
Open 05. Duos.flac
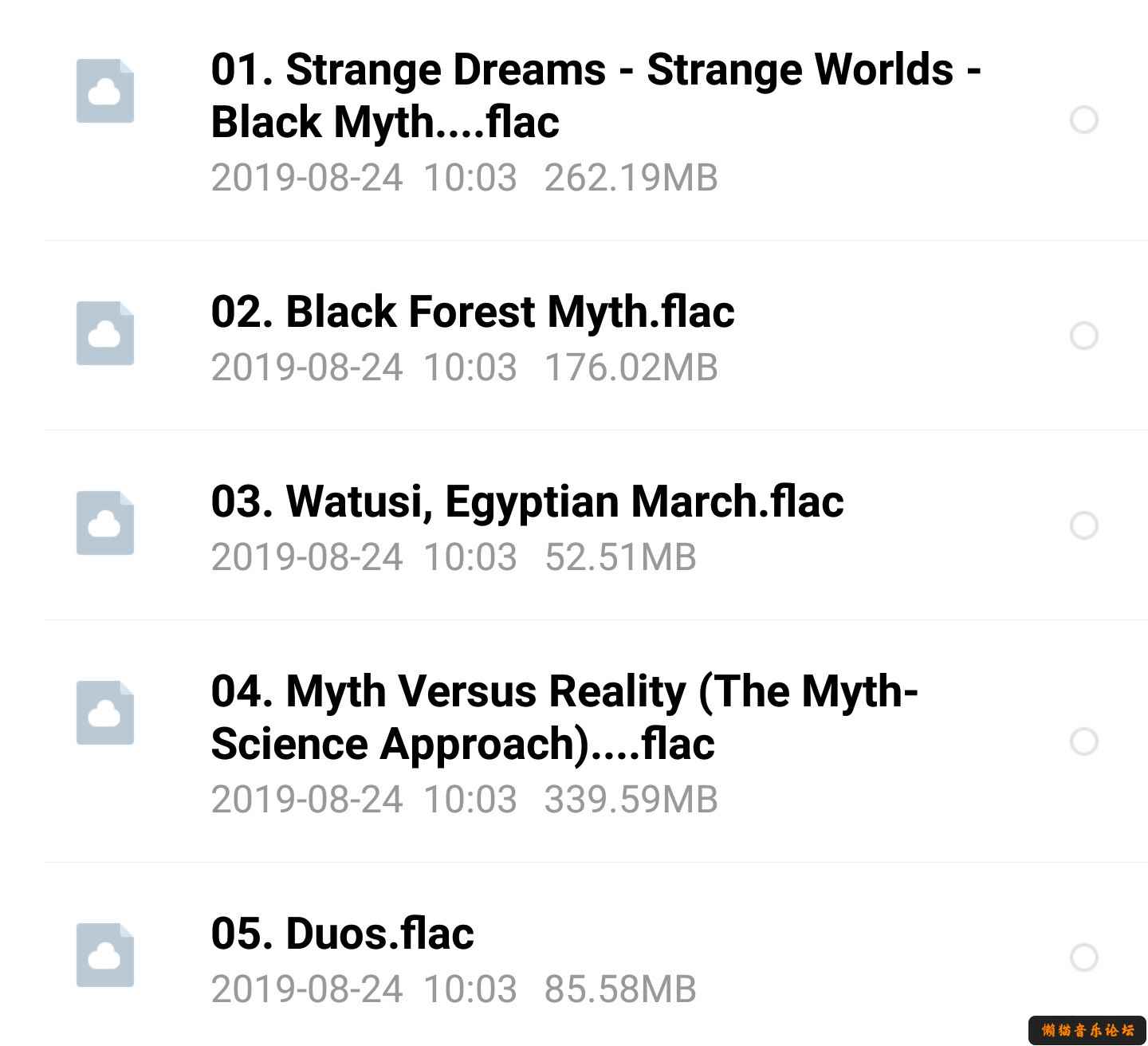pyautogui.click(x=342, y=934)
